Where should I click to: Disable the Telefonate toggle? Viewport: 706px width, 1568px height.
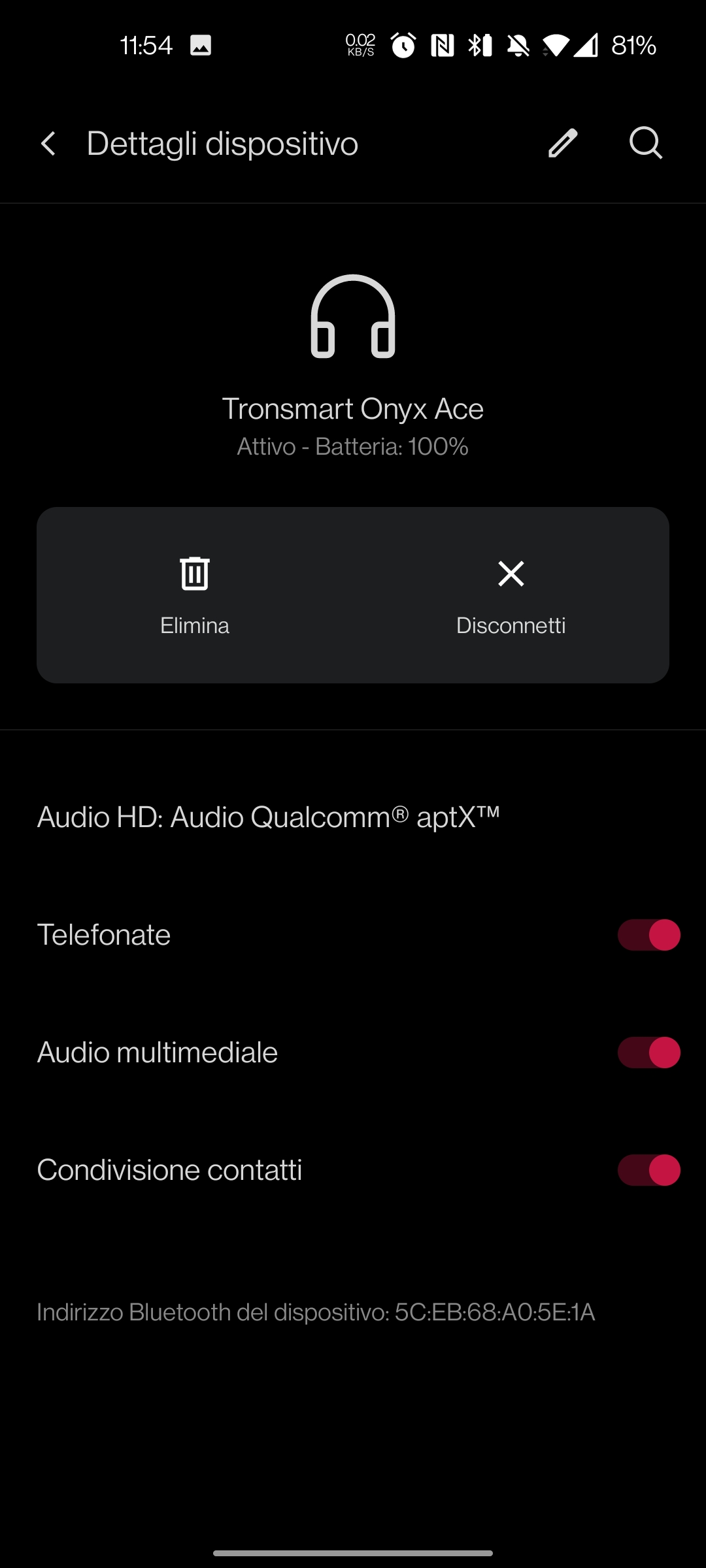[648, 934]
